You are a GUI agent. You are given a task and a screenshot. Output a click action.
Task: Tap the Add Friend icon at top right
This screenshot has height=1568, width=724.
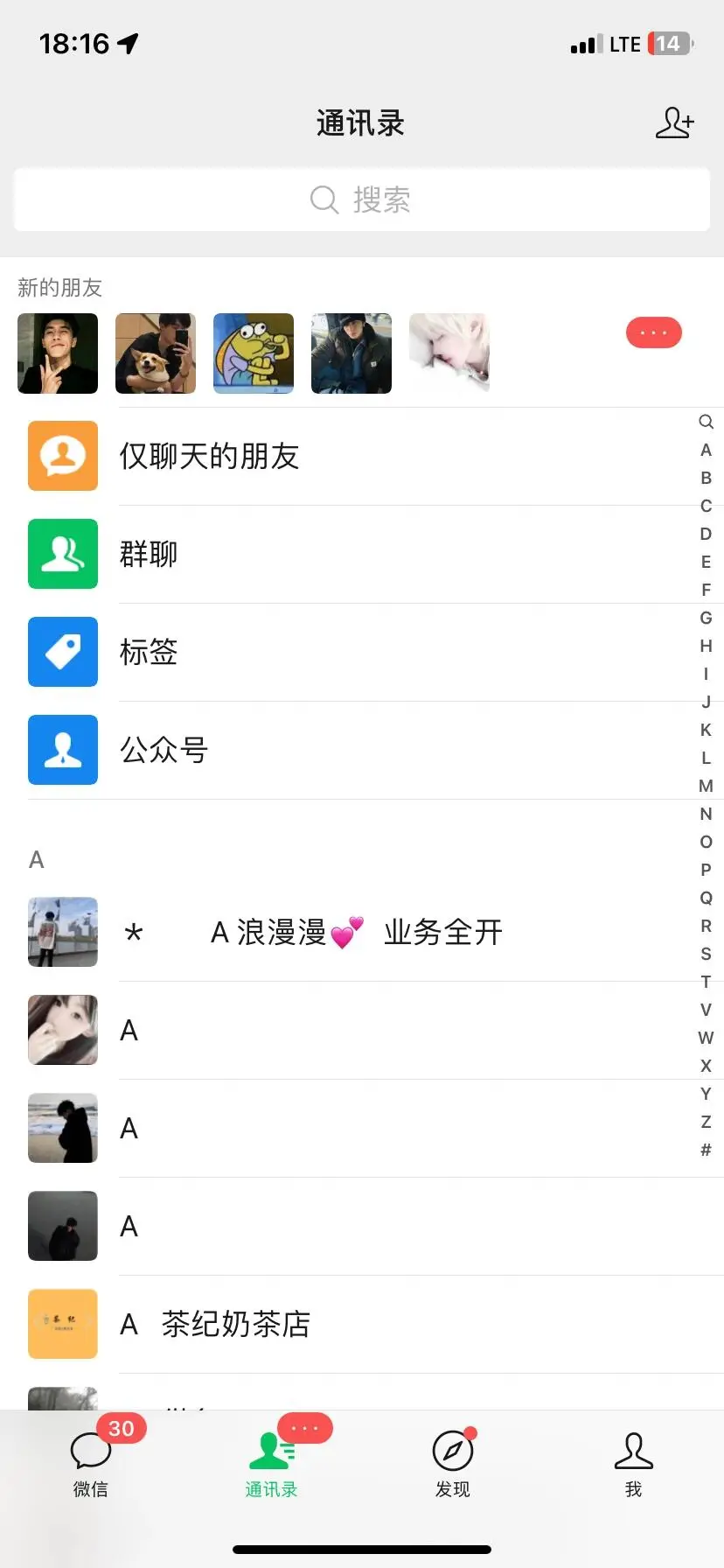click(674, 124)
